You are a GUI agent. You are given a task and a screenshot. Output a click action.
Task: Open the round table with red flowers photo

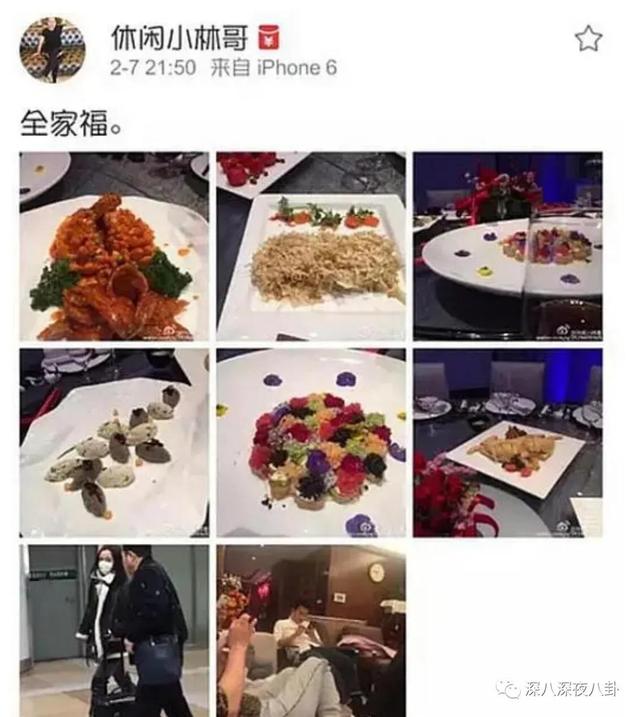point(507,246)
